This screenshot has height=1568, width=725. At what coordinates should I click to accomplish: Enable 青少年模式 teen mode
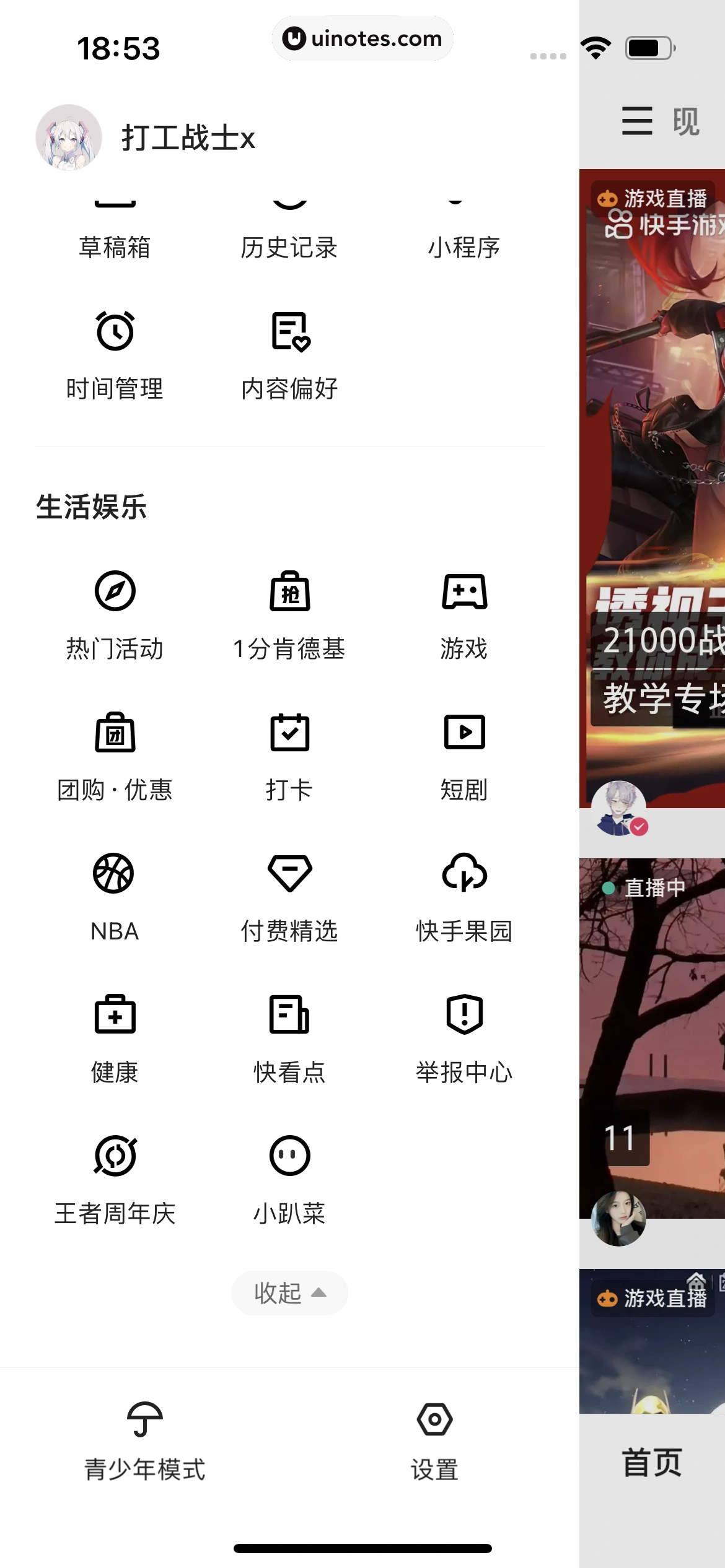pyautogui.click(x=144, y=1442)
